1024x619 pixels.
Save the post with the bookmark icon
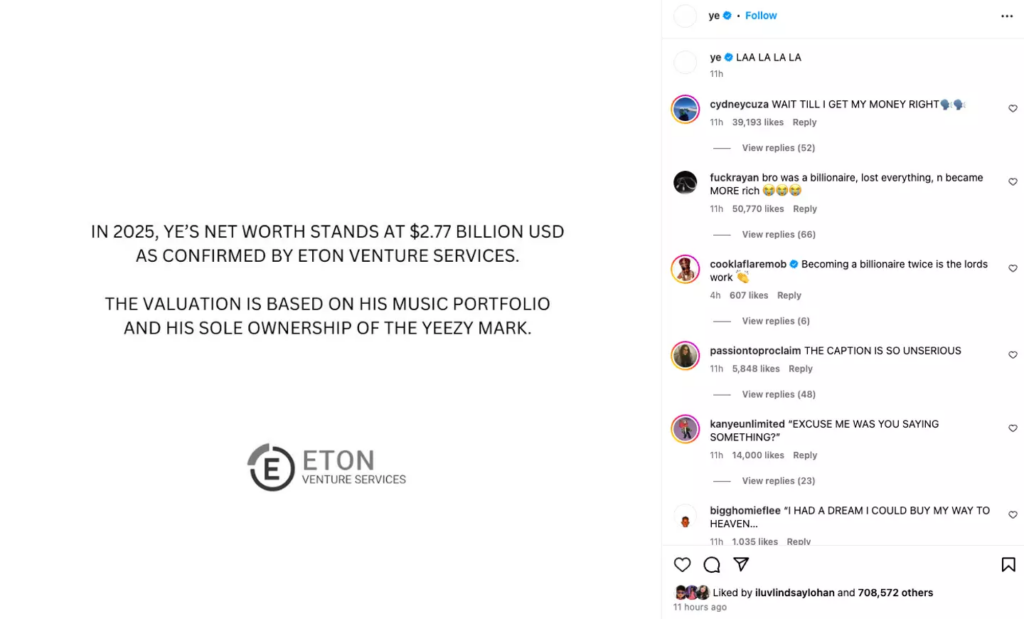[x=1008, y=564]
